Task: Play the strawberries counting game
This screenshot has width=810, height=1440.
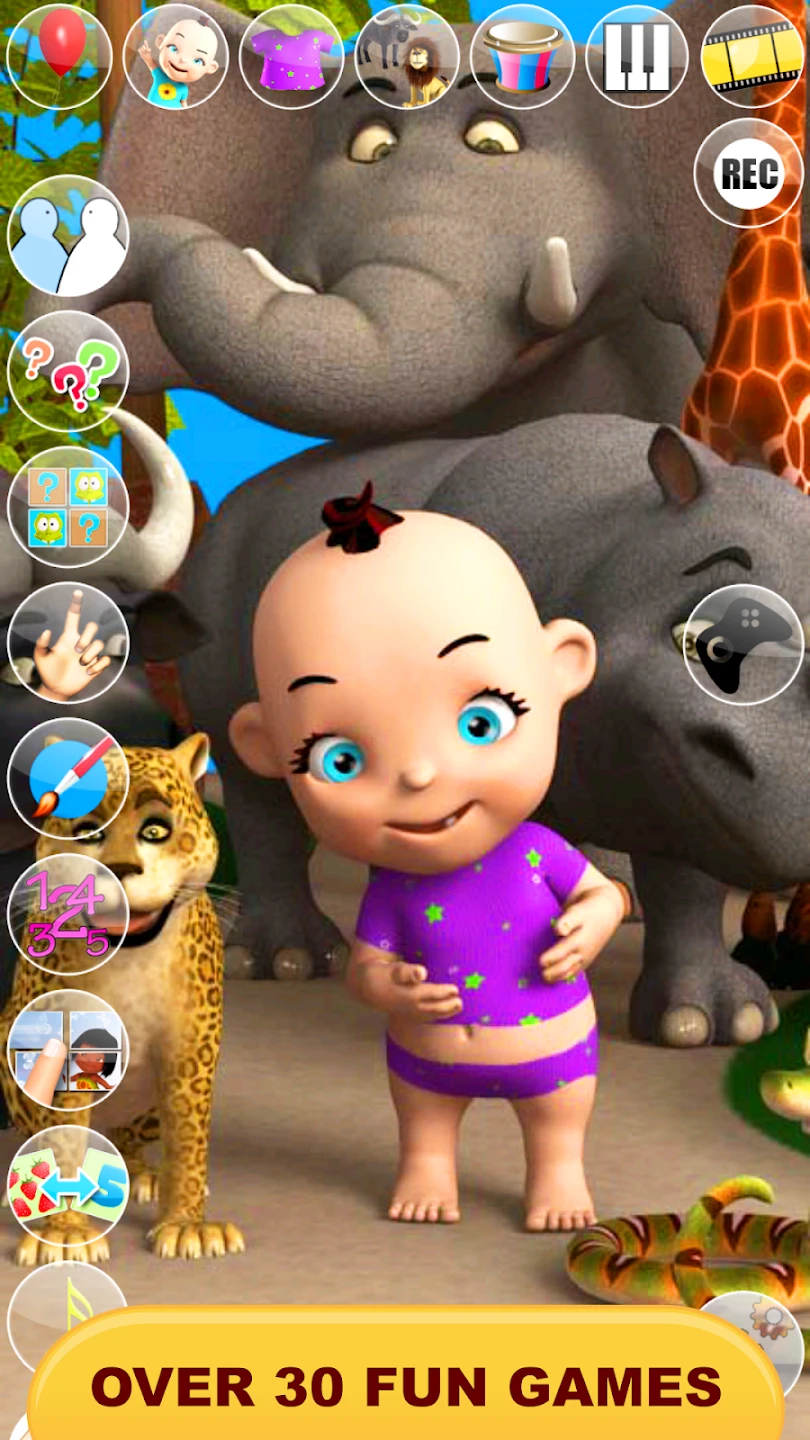Action: tap(68, 1186)
